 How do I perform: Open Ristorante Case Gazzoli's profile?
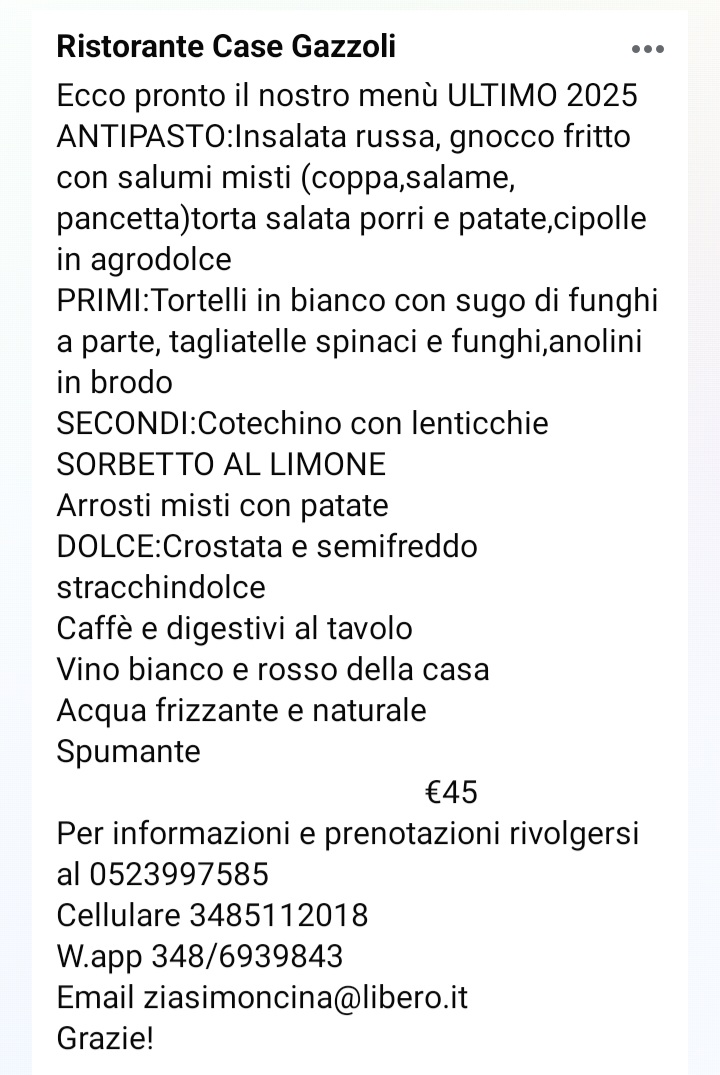tap(226, 46)
